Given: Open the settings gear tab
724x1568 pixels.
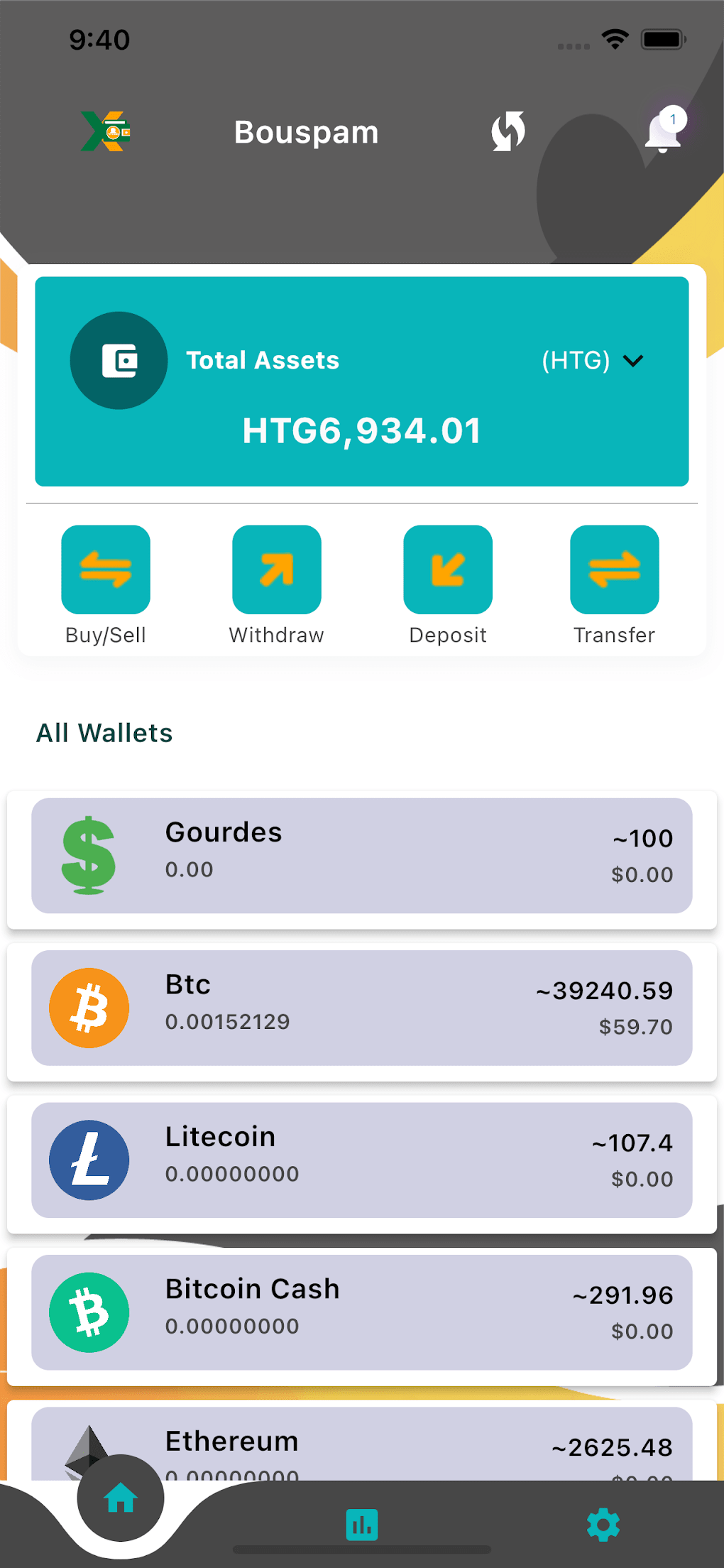Looking at the screenshot, I should 603,1525.
